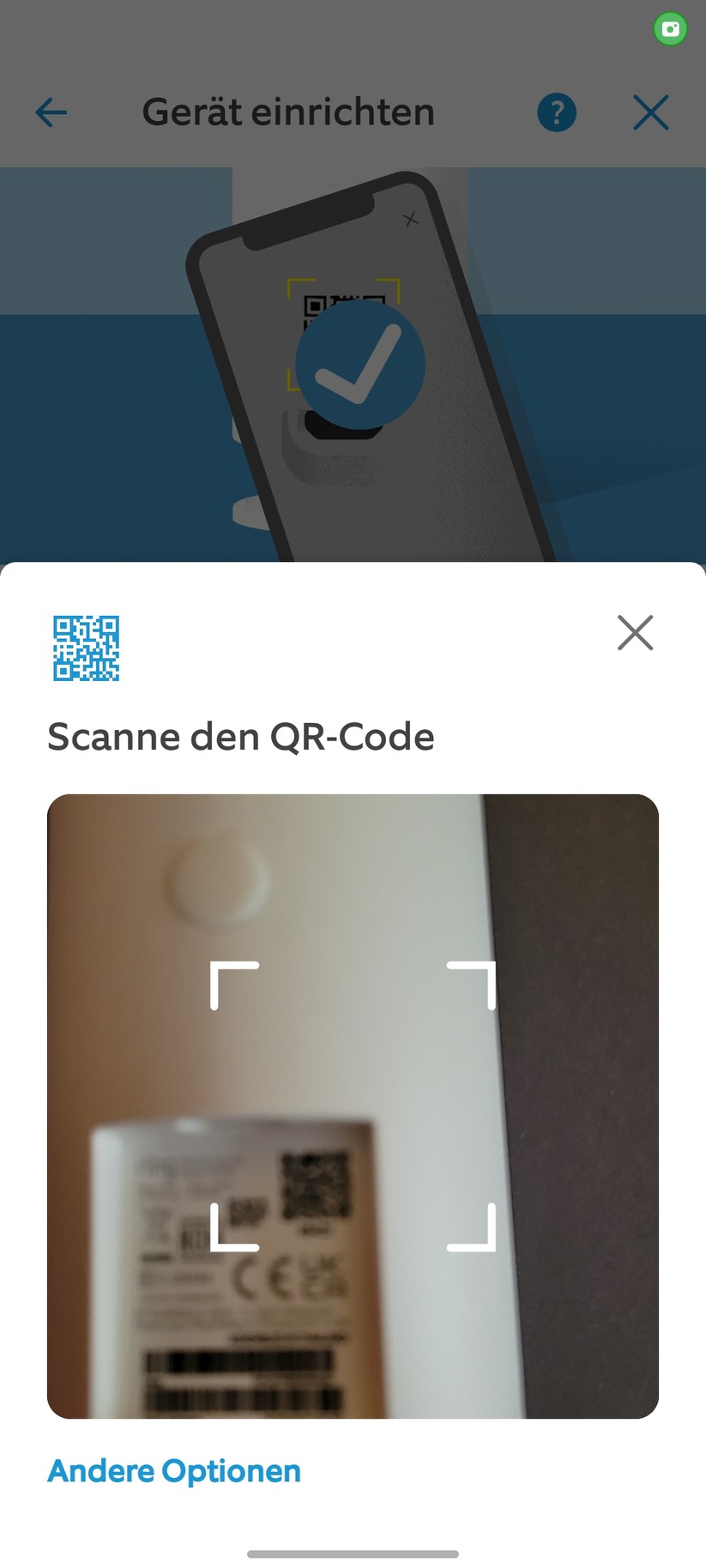Tap the back arrow to return

click(x=51, y=112)
